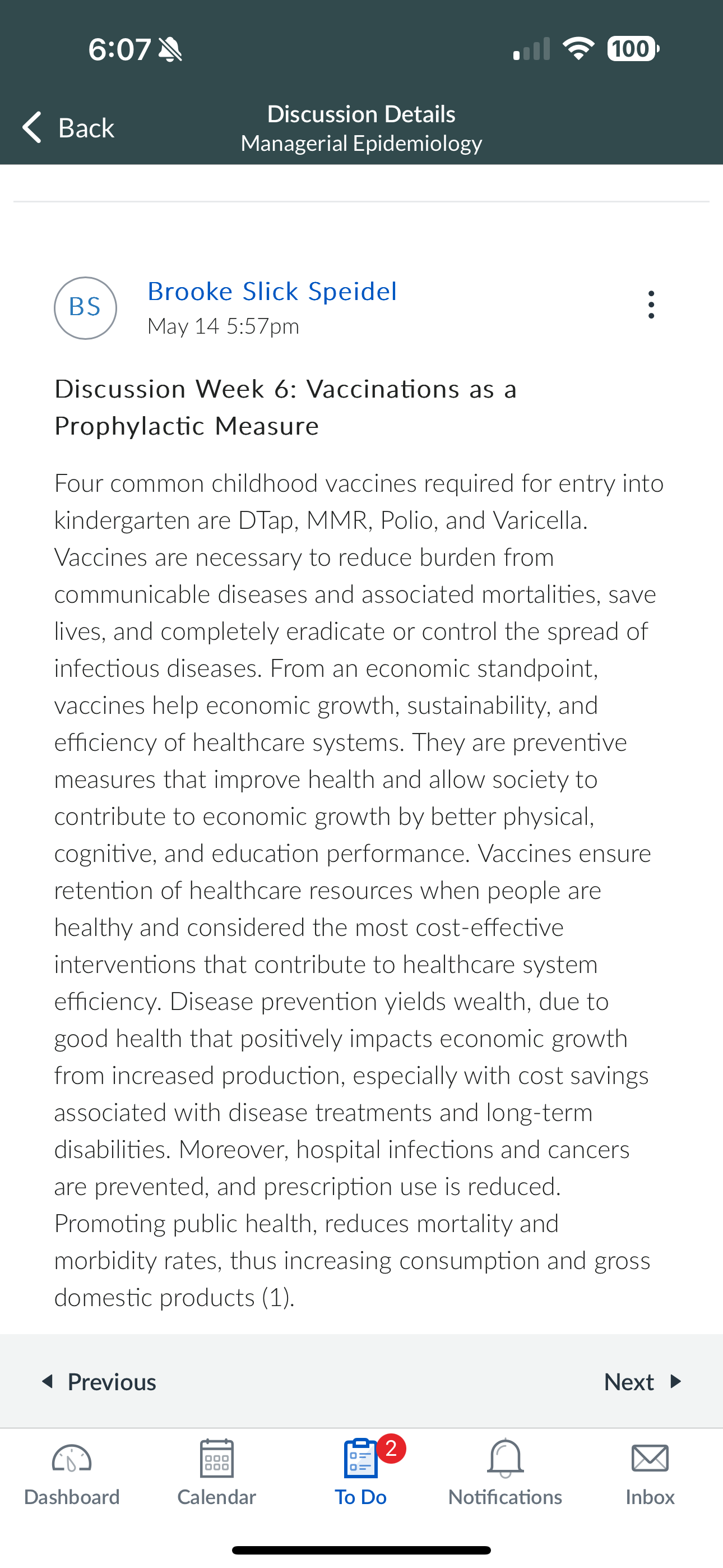Switch to the Dashboard tab
This screenshot has height=1568, width=723.
coord(72,1473)
